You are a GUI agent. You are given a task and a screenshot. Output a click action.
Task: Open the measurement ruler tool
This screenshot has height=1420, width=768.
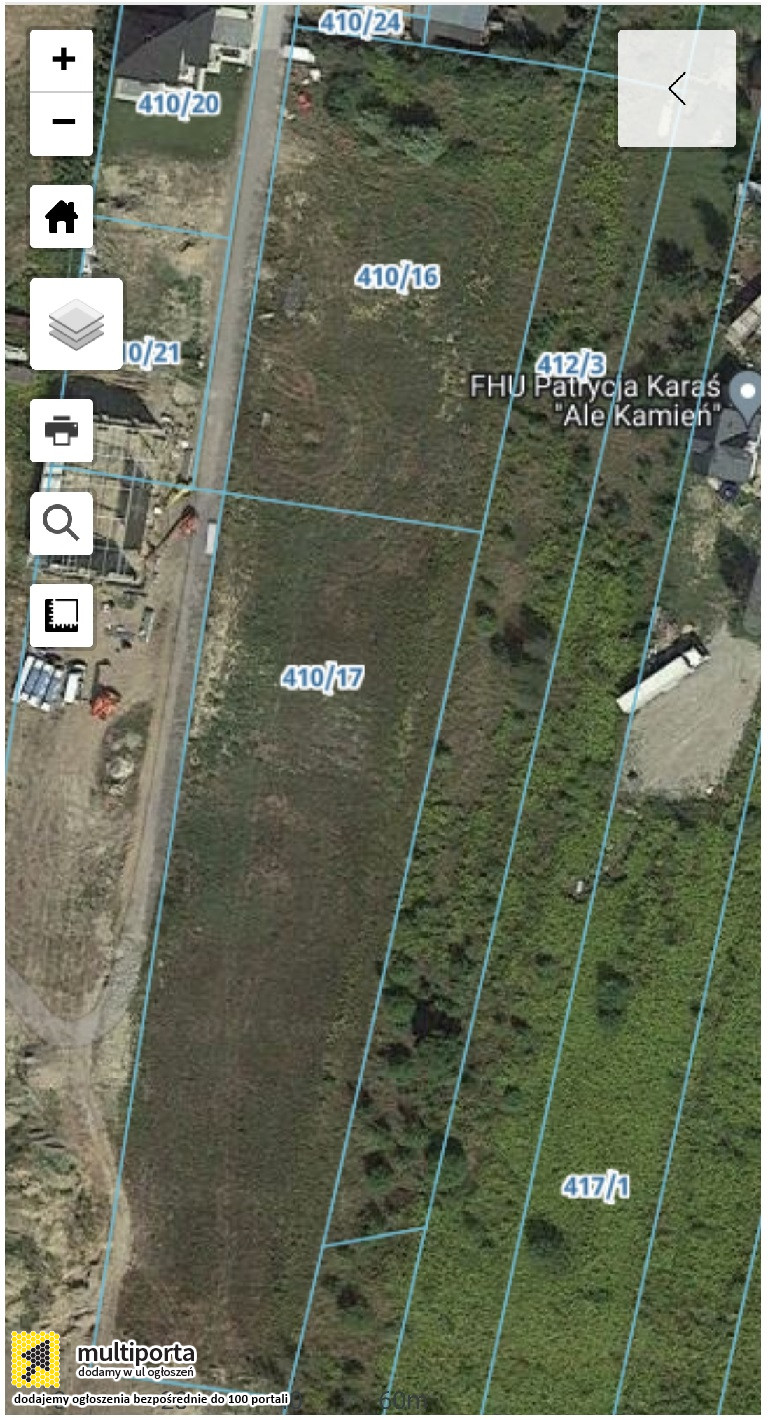62,615
